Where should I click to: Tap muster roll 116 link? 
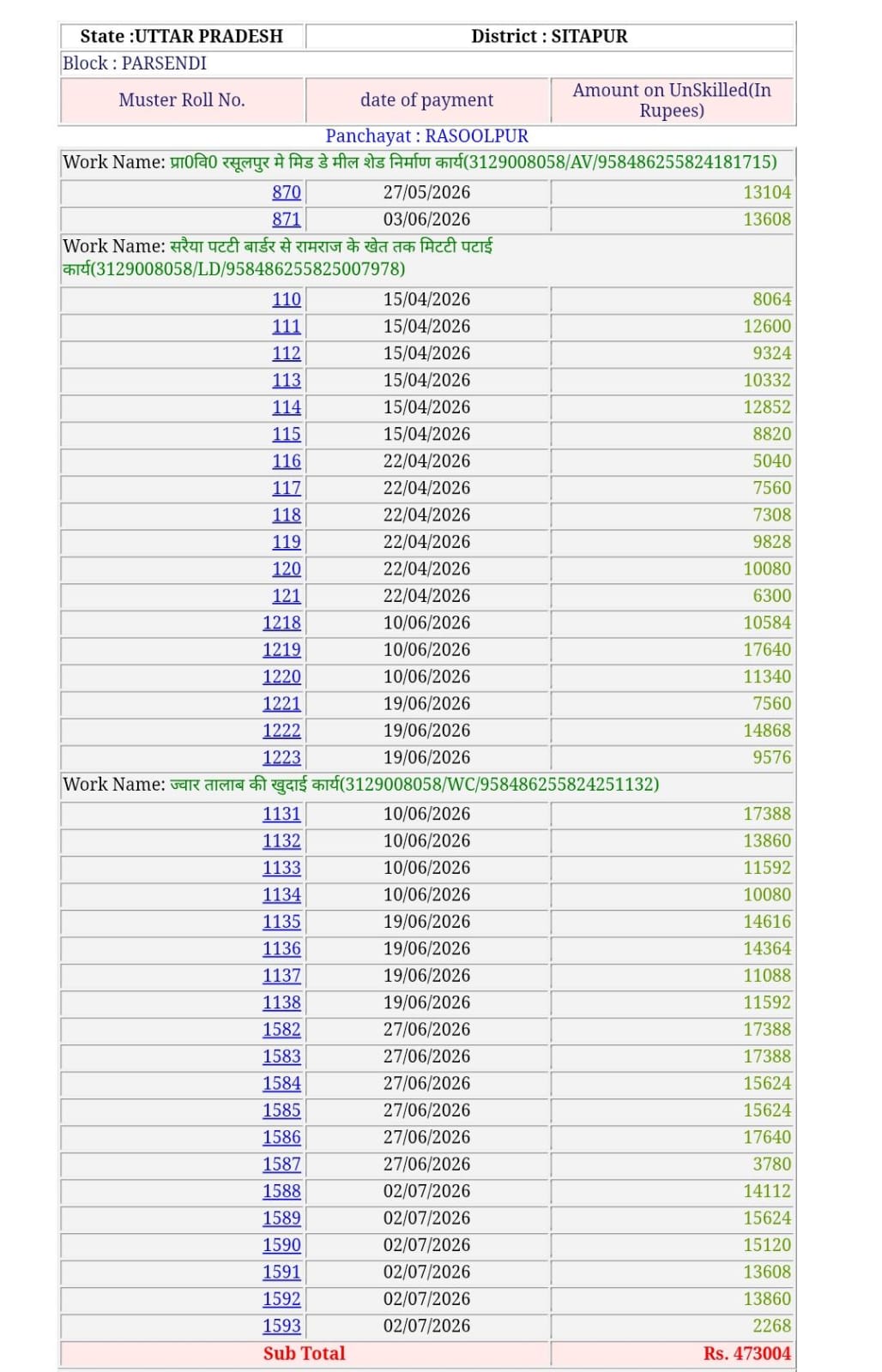tap(287, 460)
